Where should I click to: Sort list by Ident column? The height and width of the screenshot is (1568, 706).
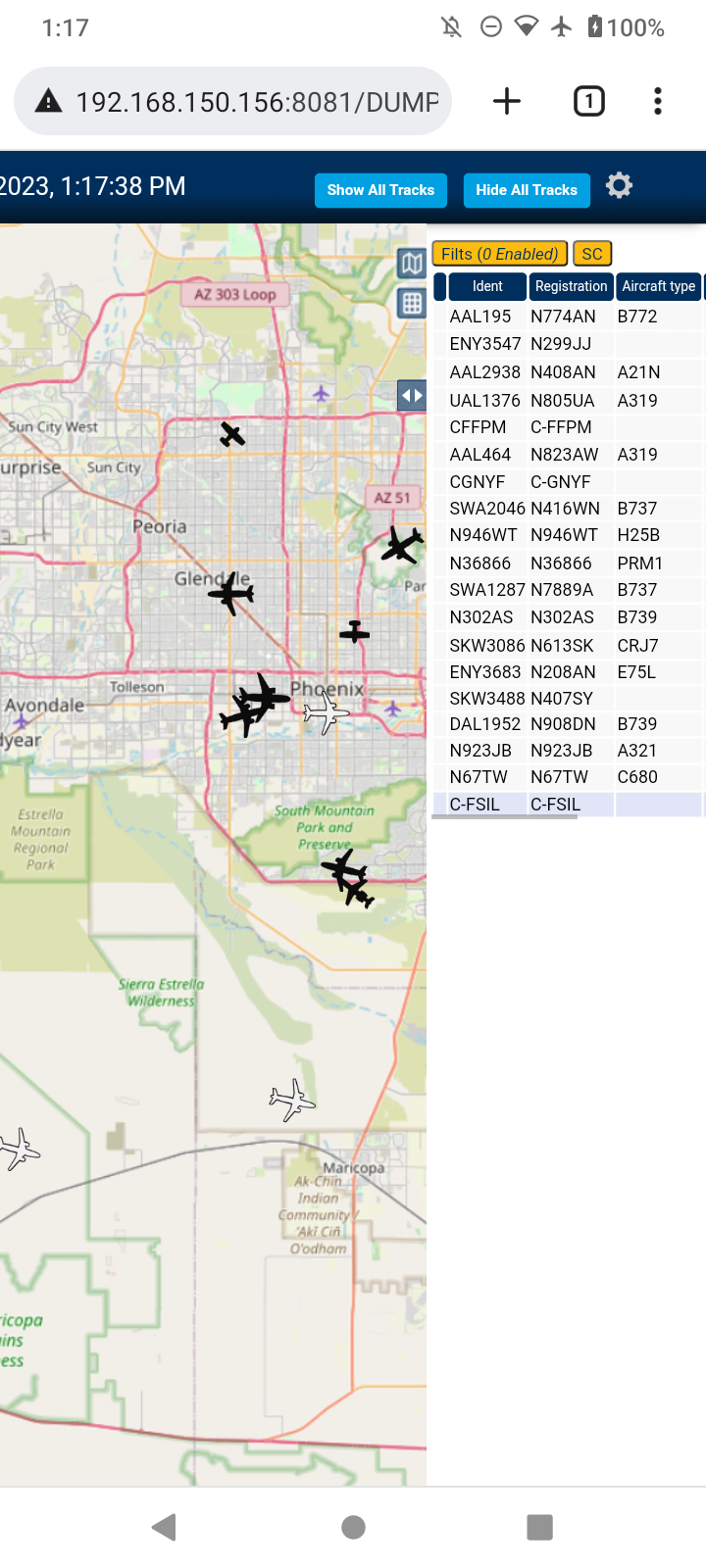click(x=487, y=286)
